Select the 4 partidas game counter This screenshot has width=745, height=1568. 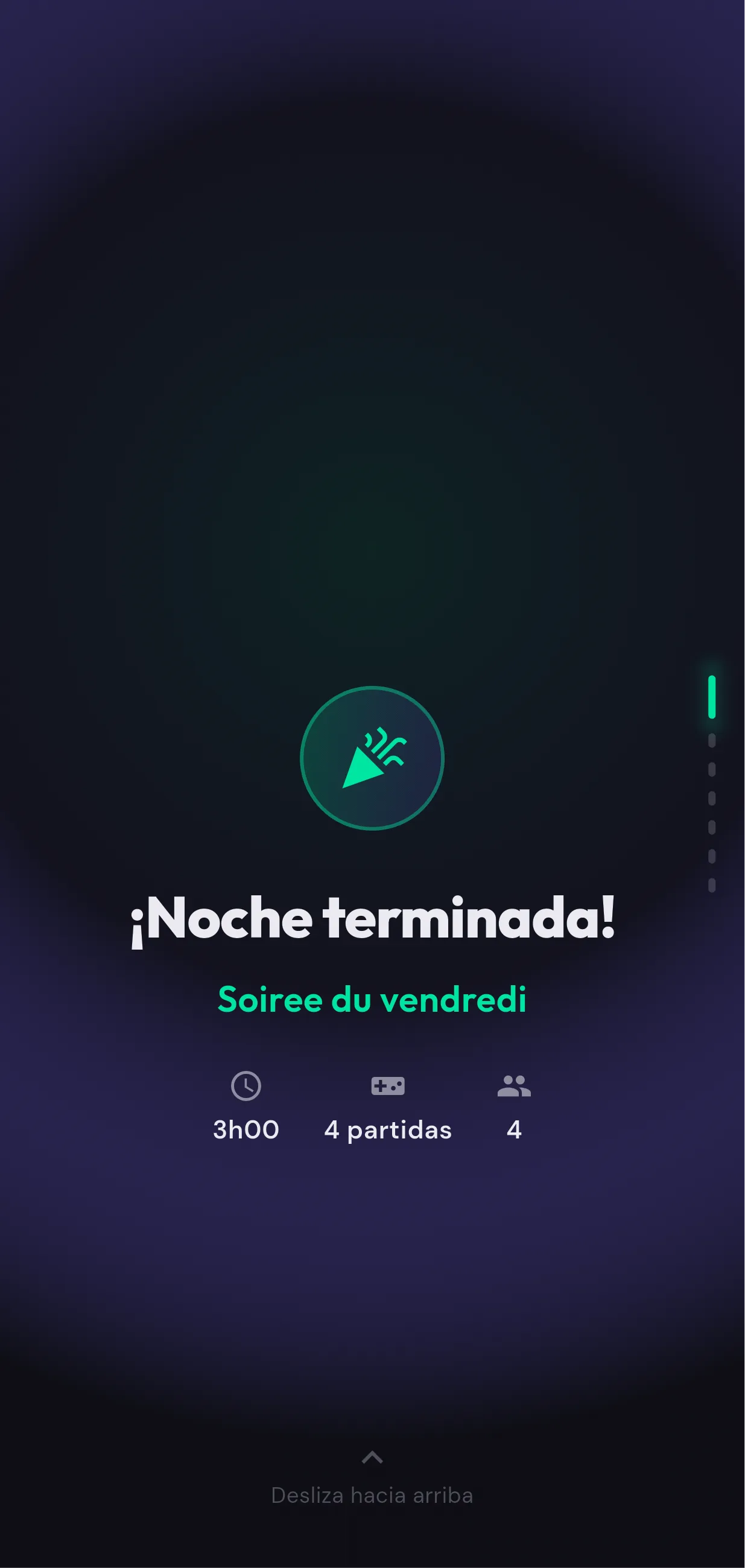pos(388,1129)
